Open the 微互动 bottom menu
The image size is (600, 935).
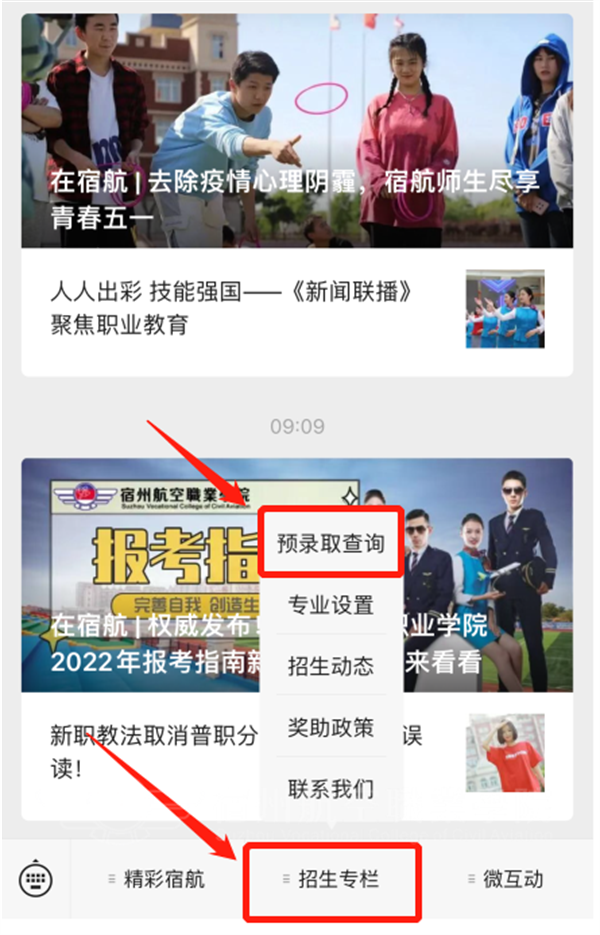pyautogui.click(x=506, y=880)
